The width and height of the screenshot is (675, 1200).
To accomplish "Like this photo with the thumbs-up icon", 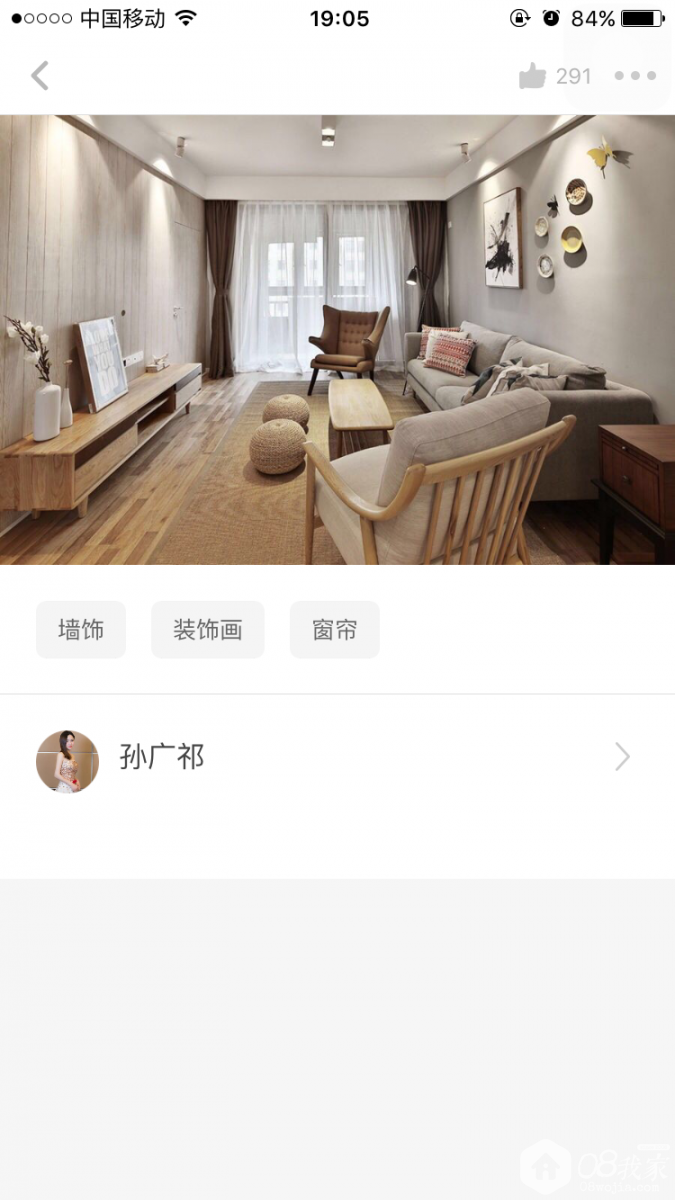I will [533, 76].
